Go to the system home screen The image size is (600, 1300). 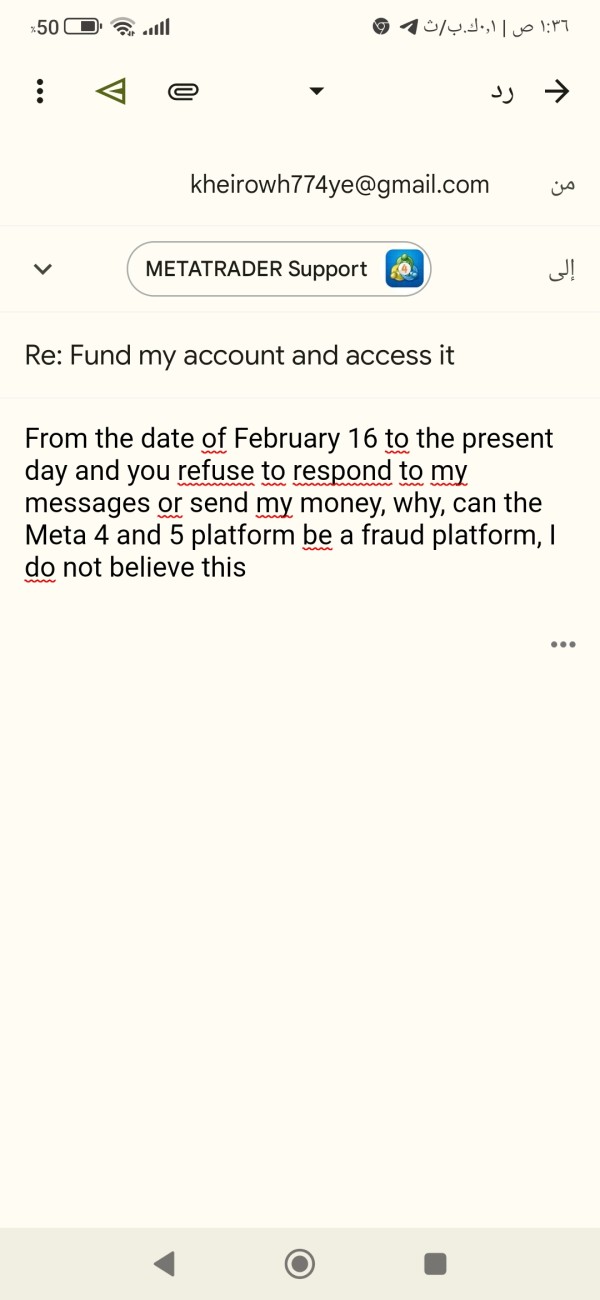299,1264
